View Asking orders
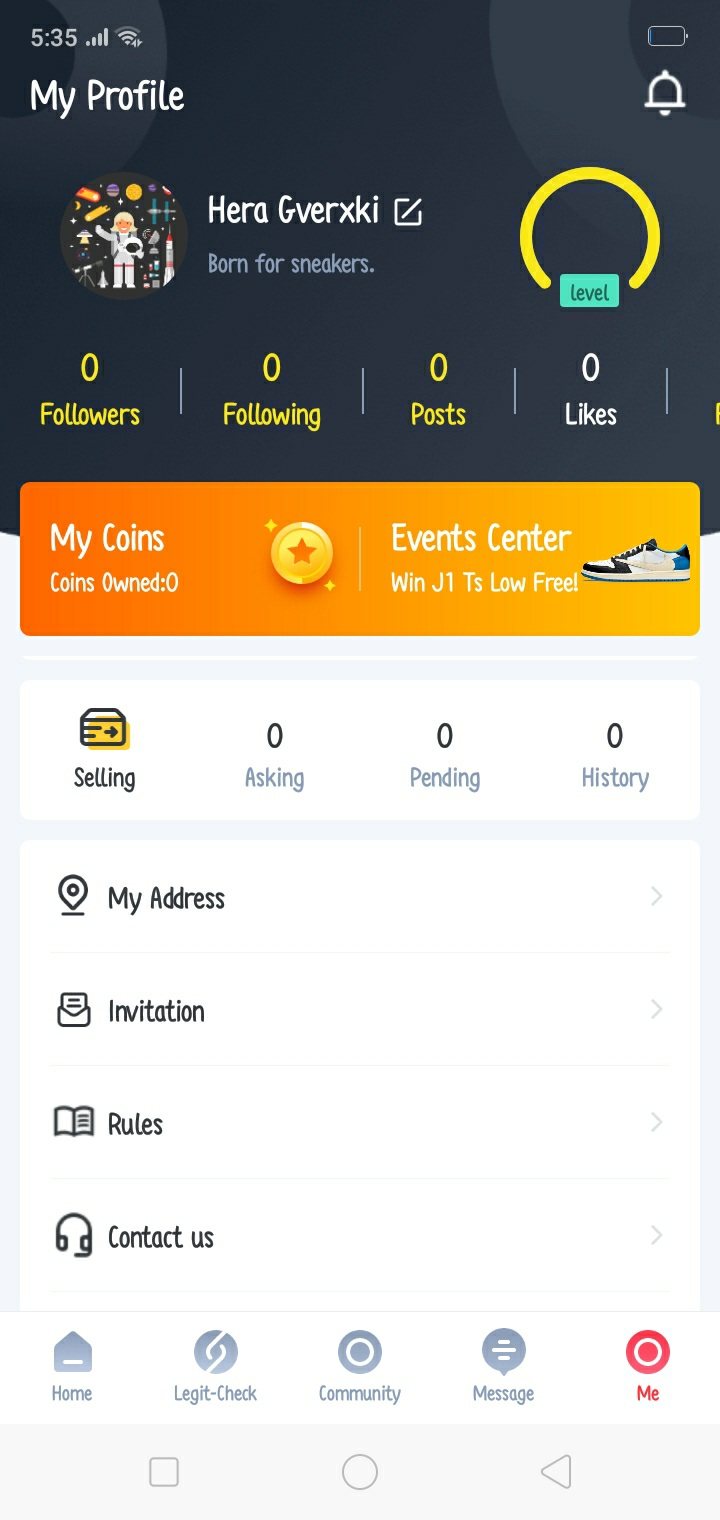 click(274, 754)
